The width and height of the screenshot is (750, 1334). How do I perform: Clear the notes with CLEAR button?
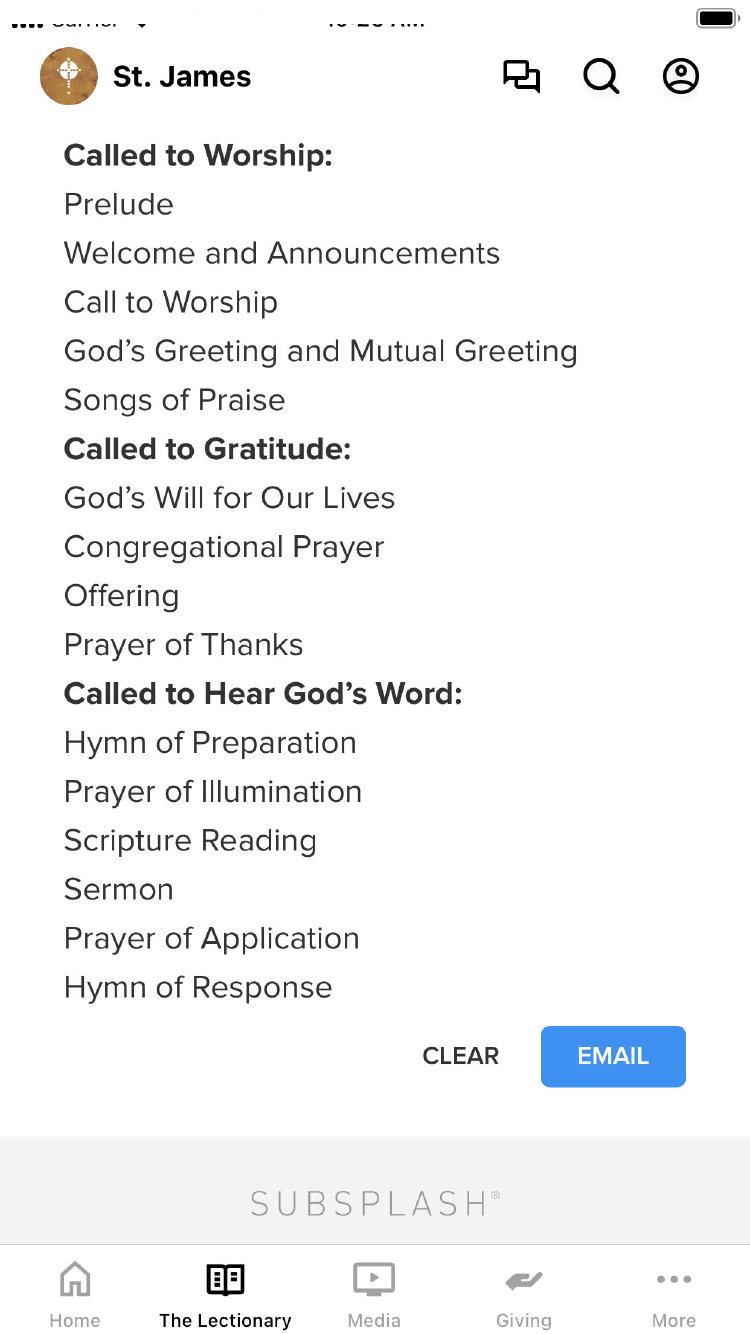pos(460,1056)
